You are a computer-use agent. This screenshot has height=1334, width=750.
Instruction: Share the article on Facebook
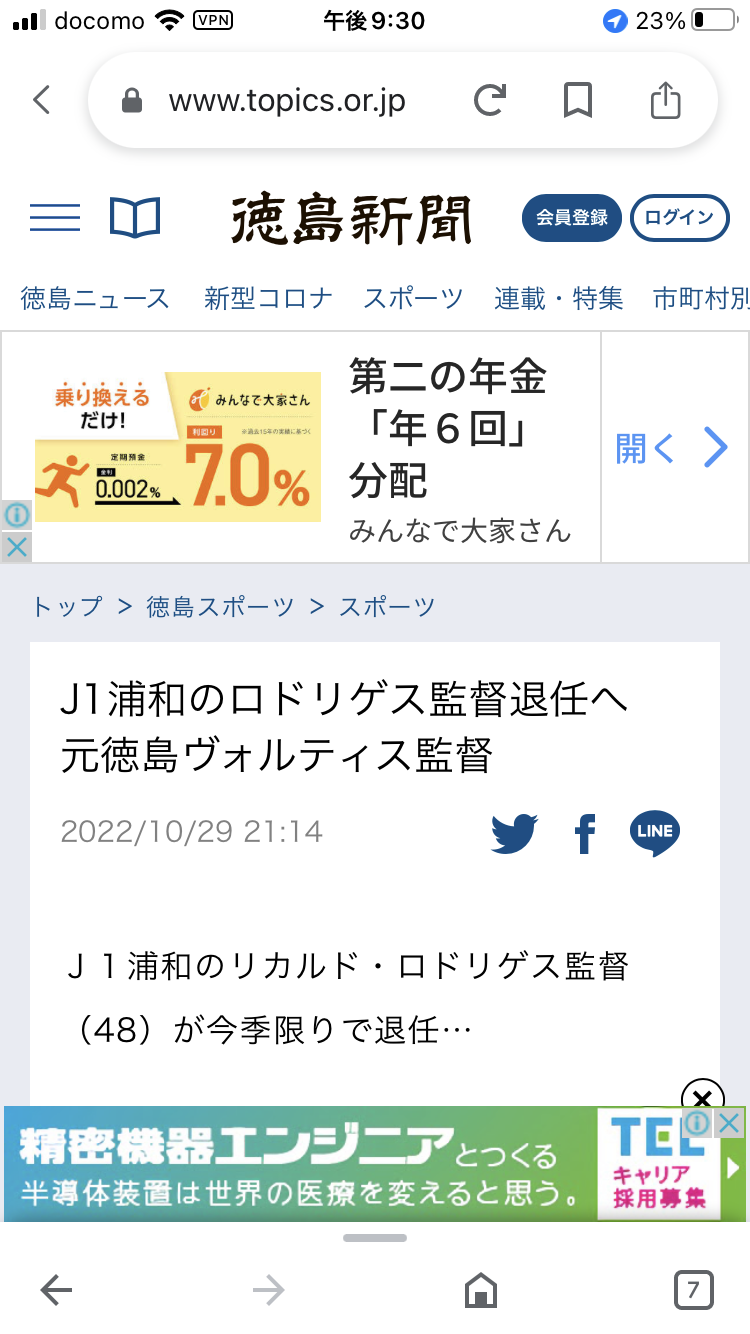pos(585,832)
